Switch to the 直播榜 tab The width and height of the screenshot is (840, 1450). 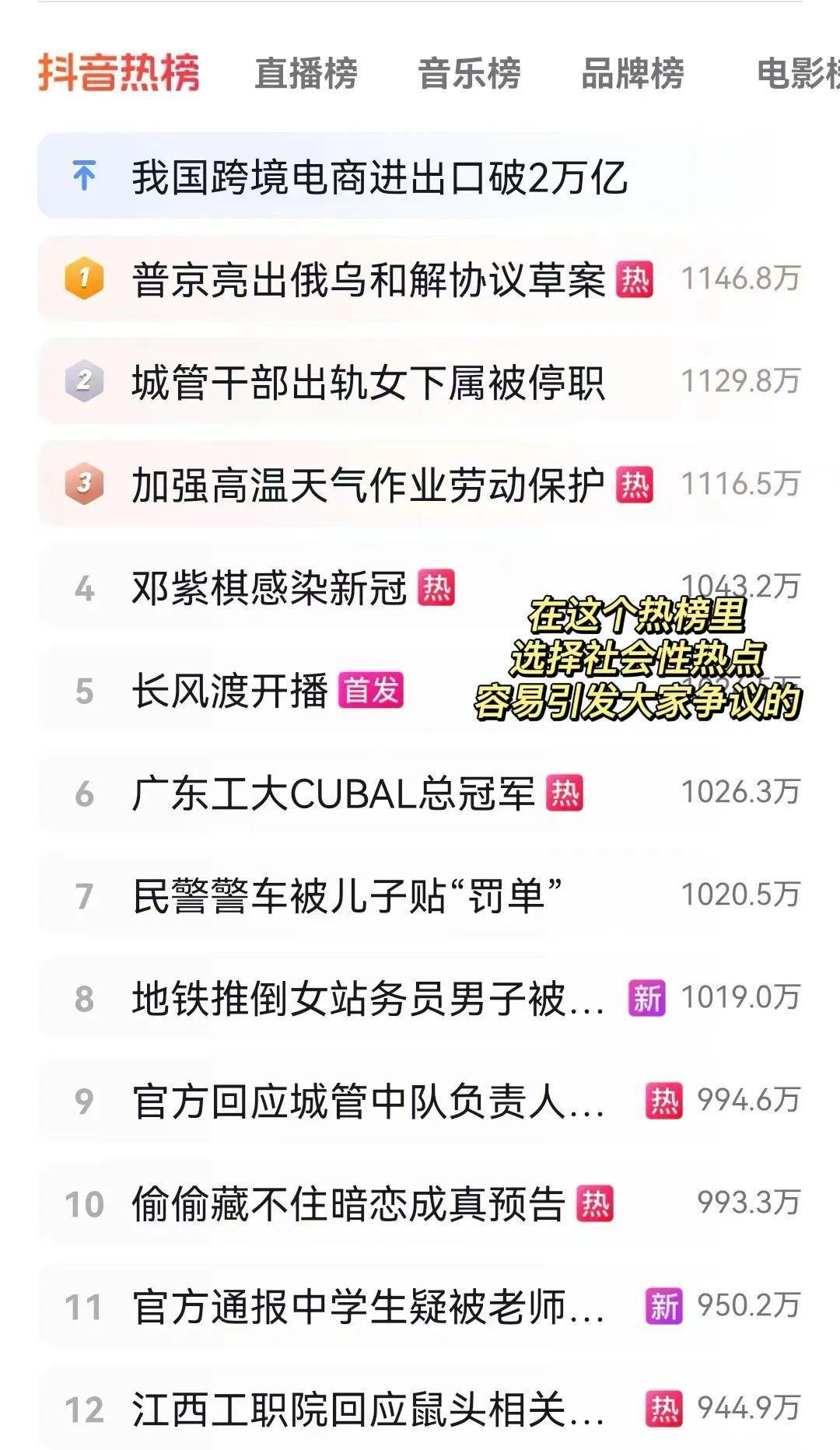click(x=306, y=74)
